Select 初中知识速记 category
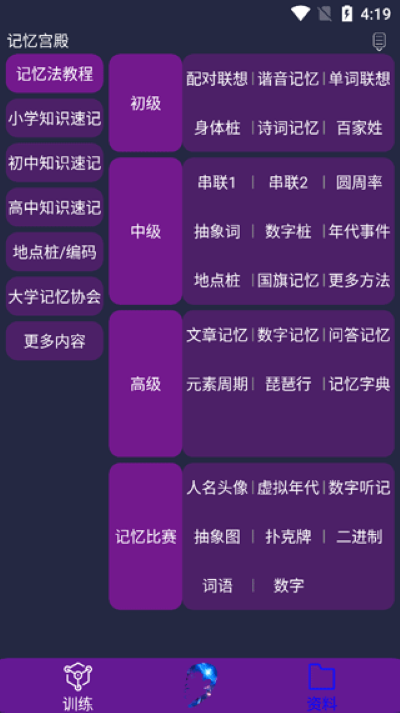 pos(55,163)
